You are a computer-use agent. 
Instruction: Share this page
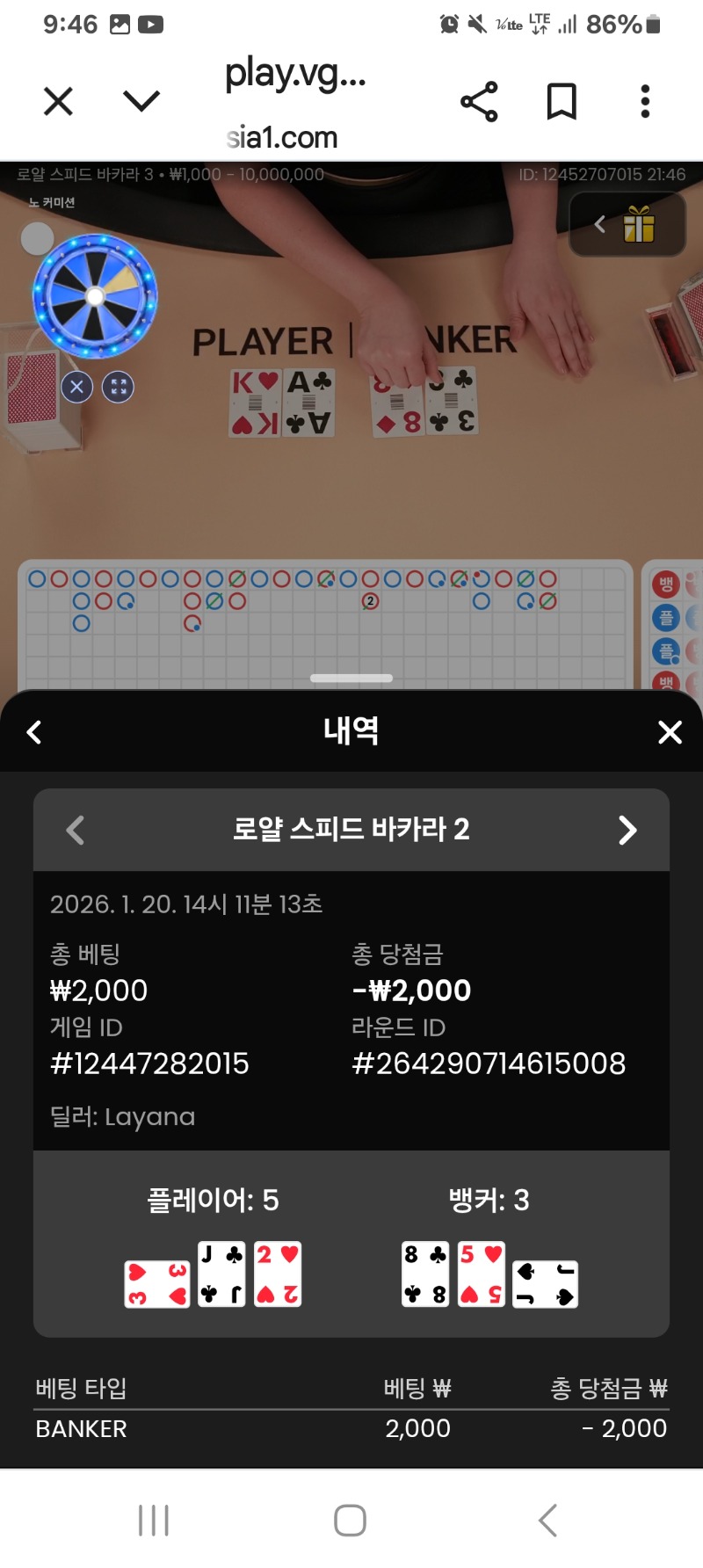[x=479, y=102]
